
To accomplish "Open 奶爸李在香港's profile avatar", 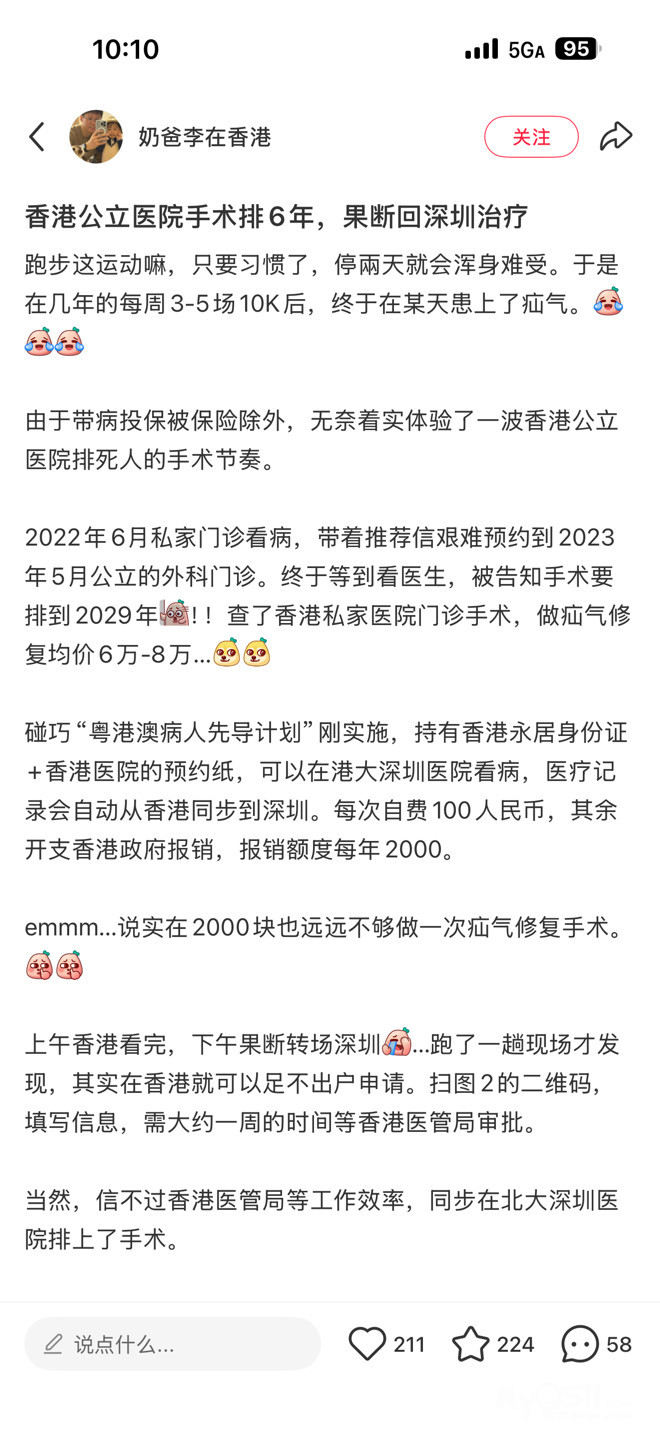I will (x=96, y=137).
